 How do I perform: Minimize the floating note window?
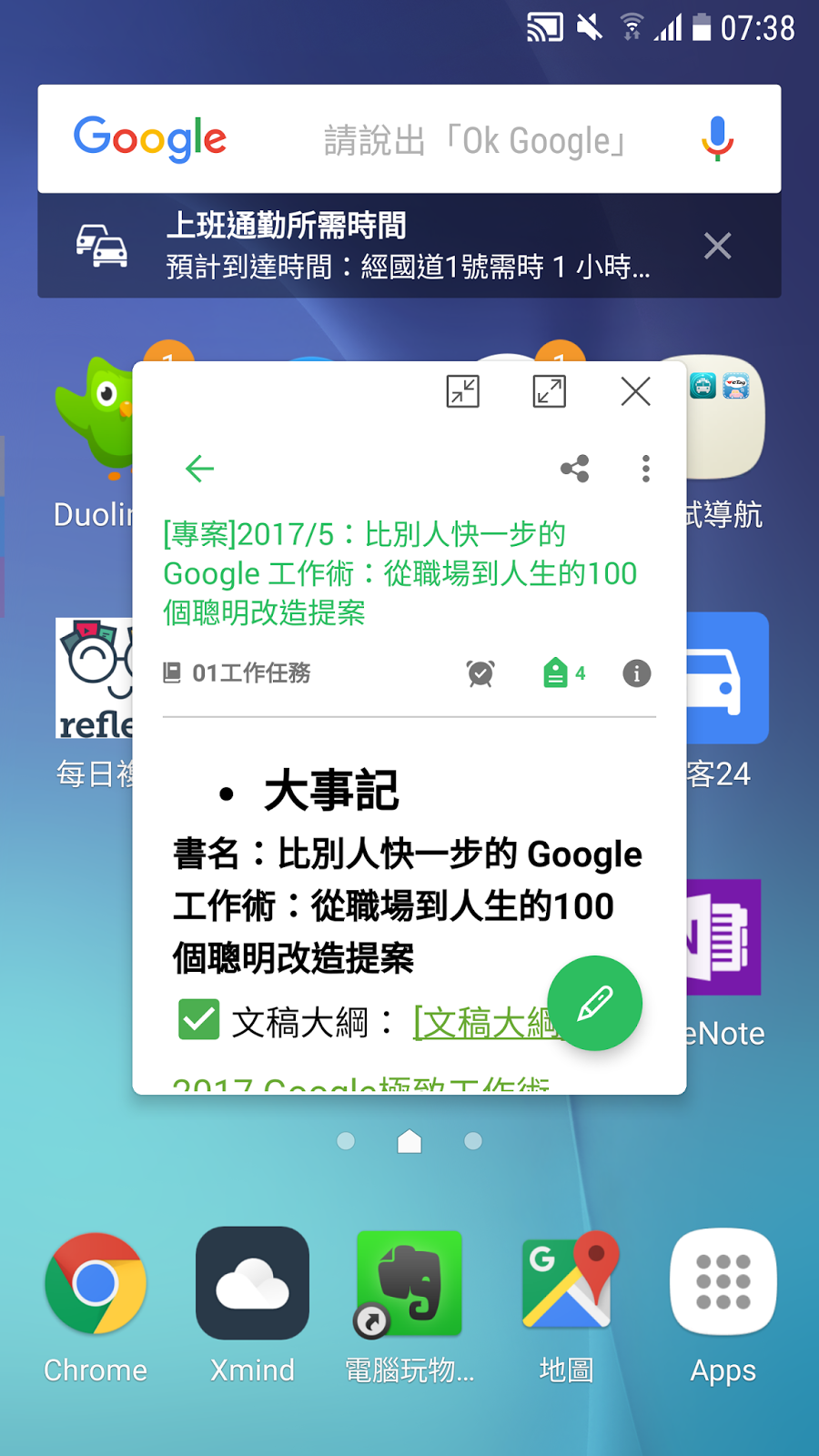click(463, 391)
